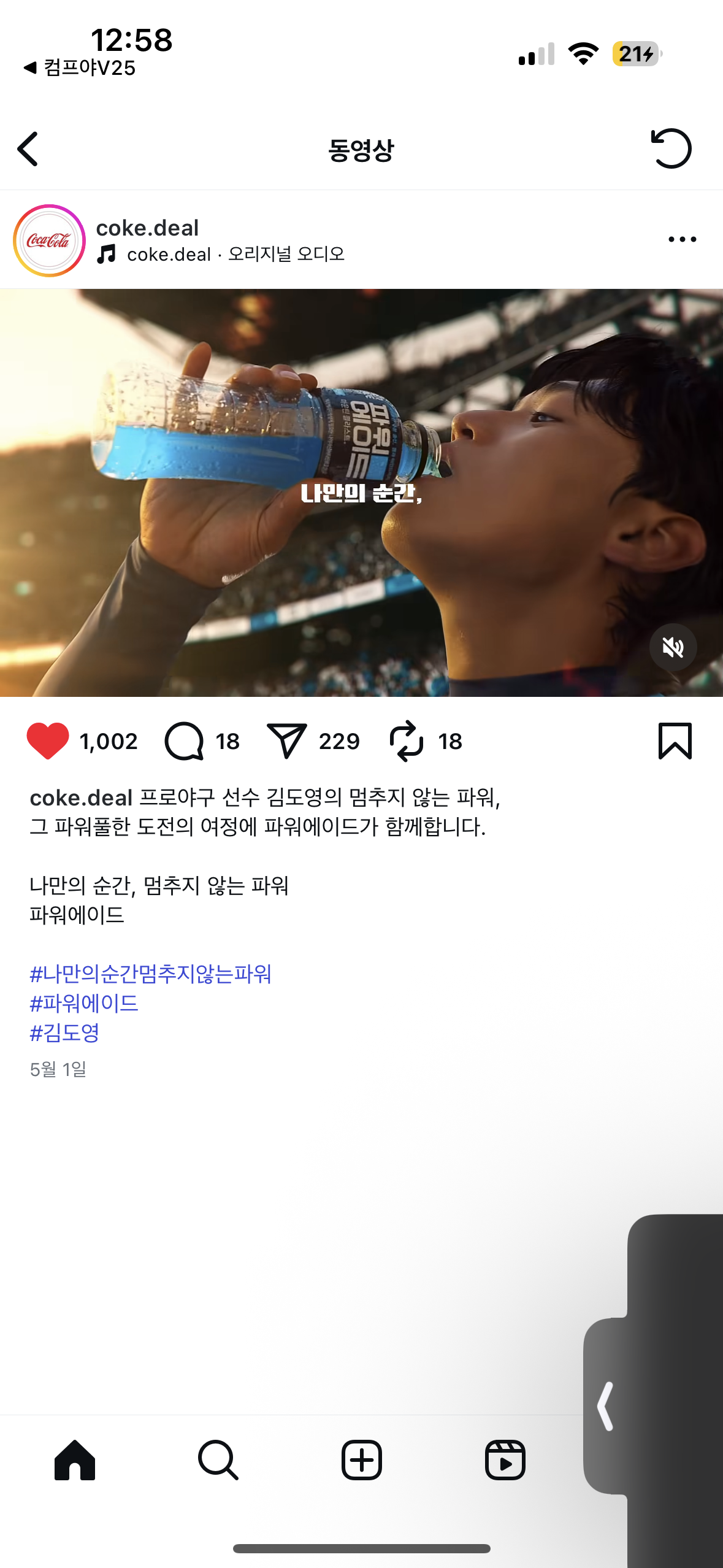Open hashtag #파워에이드
The width and height of the screenshot is (723, 1568).
coord(84,1003)
